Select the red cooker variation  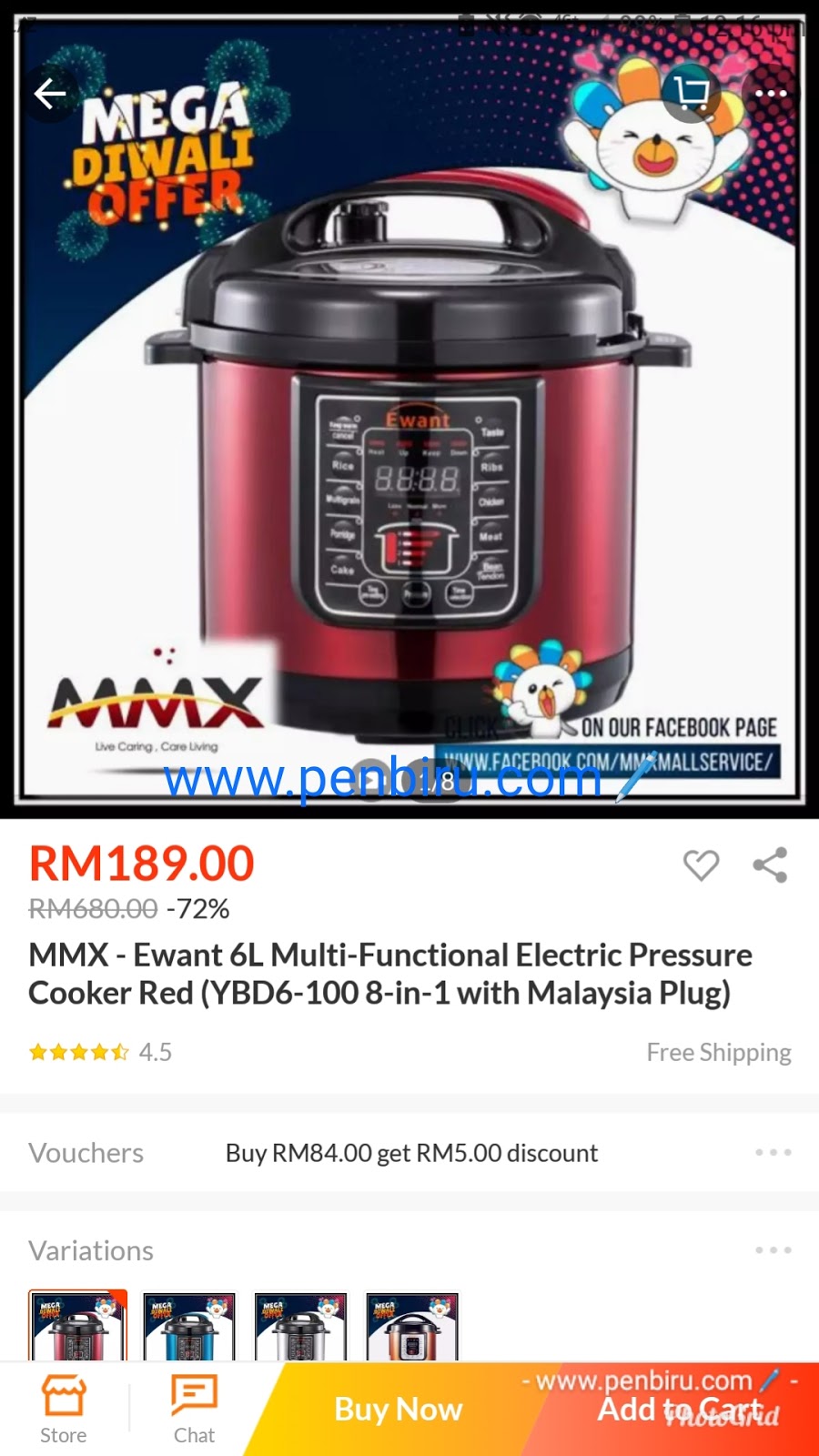(x=78, y=1327)
